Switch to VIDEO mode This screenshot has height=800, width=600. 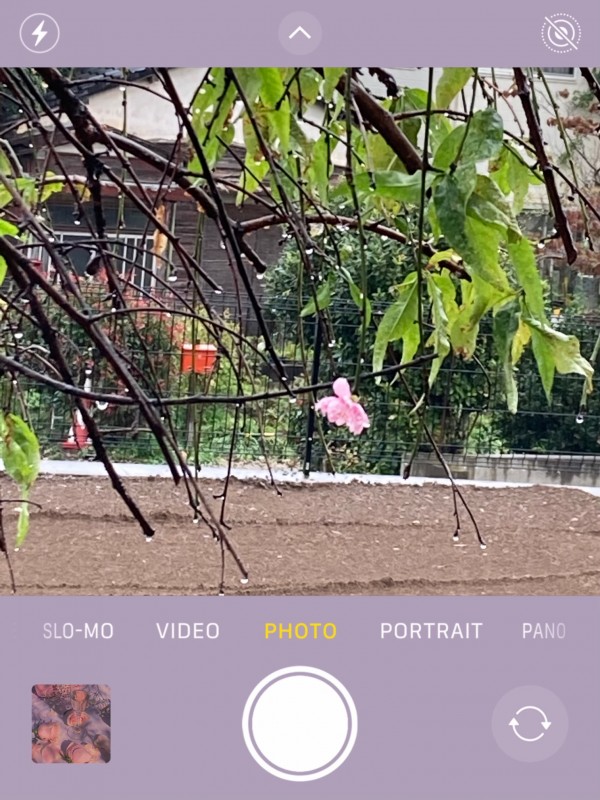tap(188, 631)
